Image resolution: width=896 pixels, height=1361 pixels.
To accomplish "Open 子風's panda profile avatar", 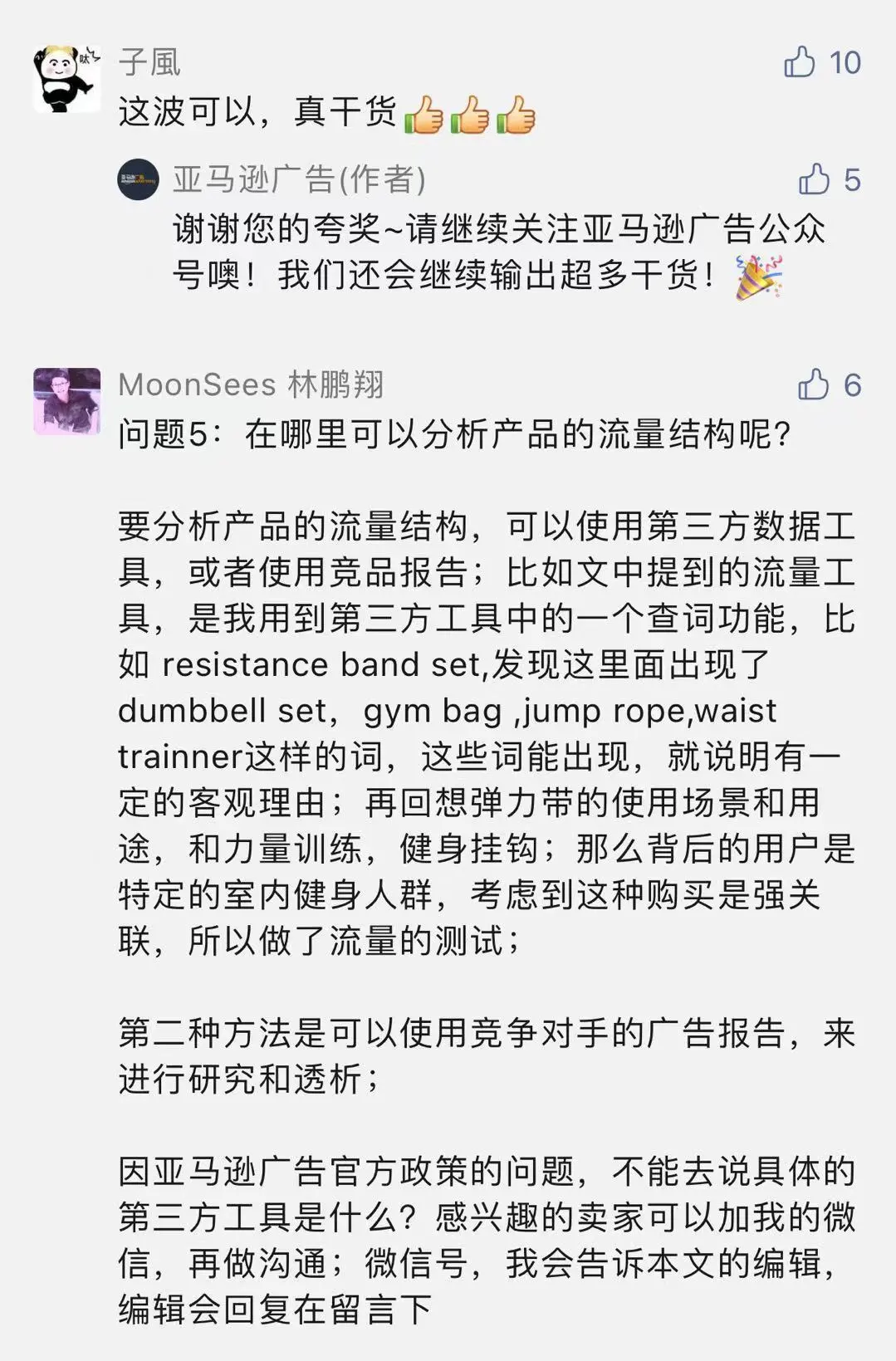I will click(66, 79).
